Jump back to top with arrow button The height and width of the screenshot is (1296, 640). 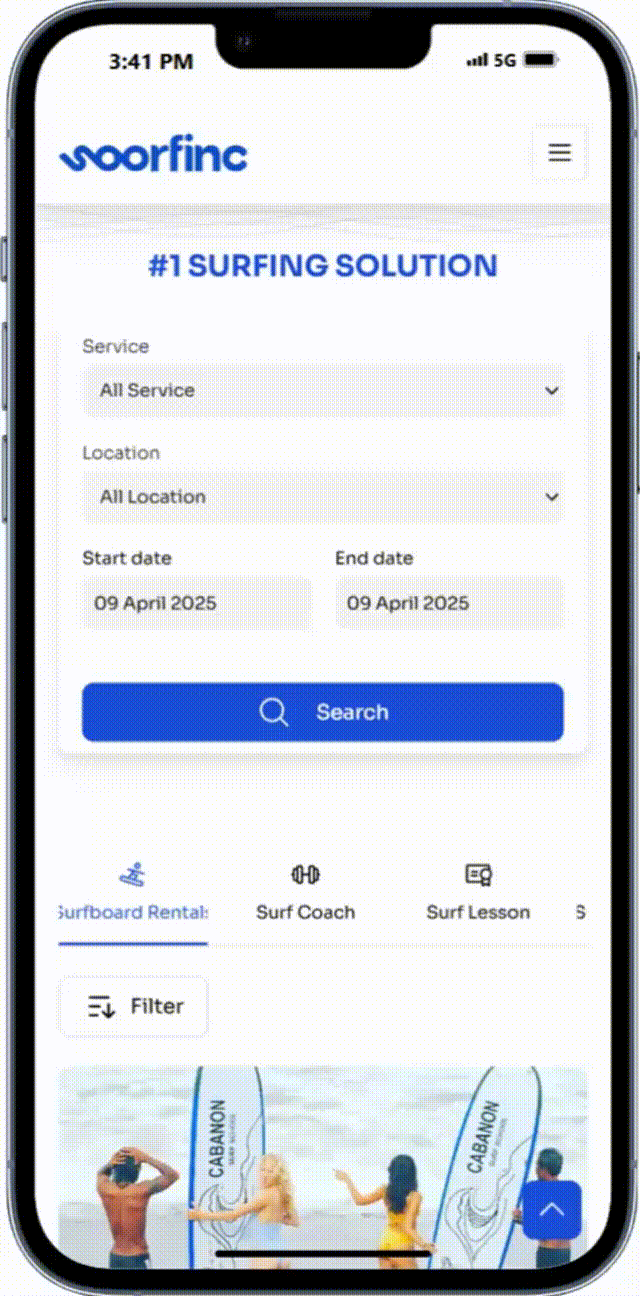(x=551, y=1210)
